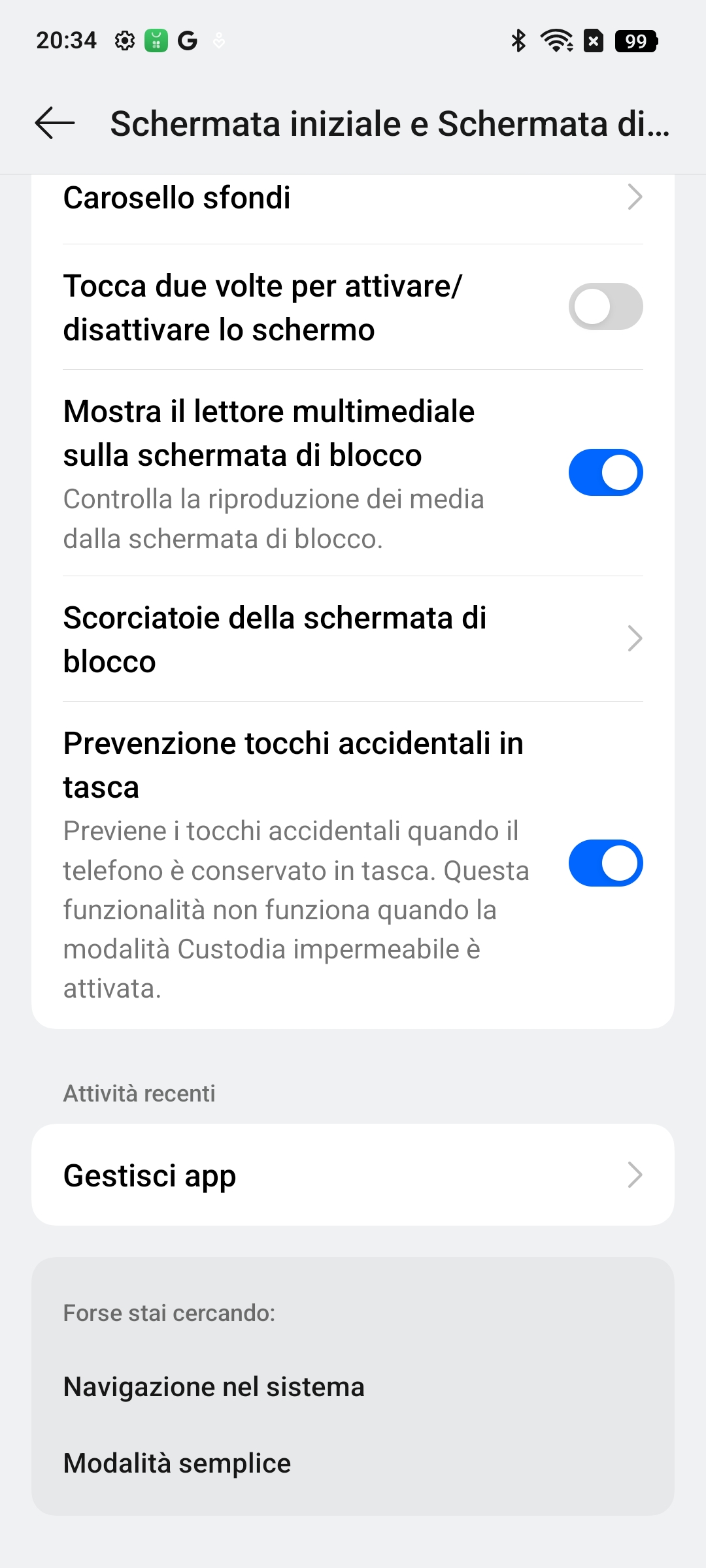Image resolution: width=706 pixels, height=1568 pixels.
Task: Go back using the top-left arrow
Action: (x=55, y=123)
